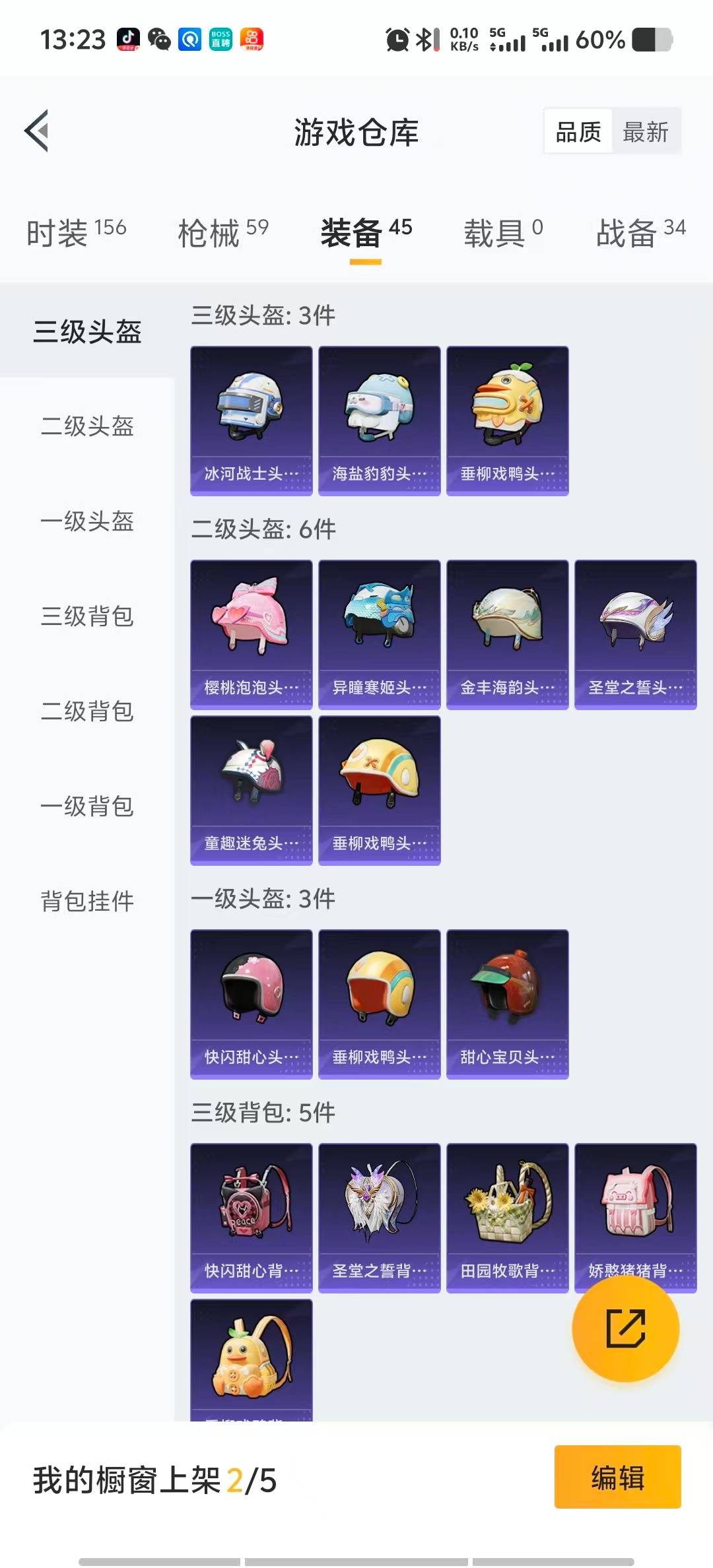View the 海盐豹豹 helmet
This screenshot has width=713, height=1568.
coord(379,420)
